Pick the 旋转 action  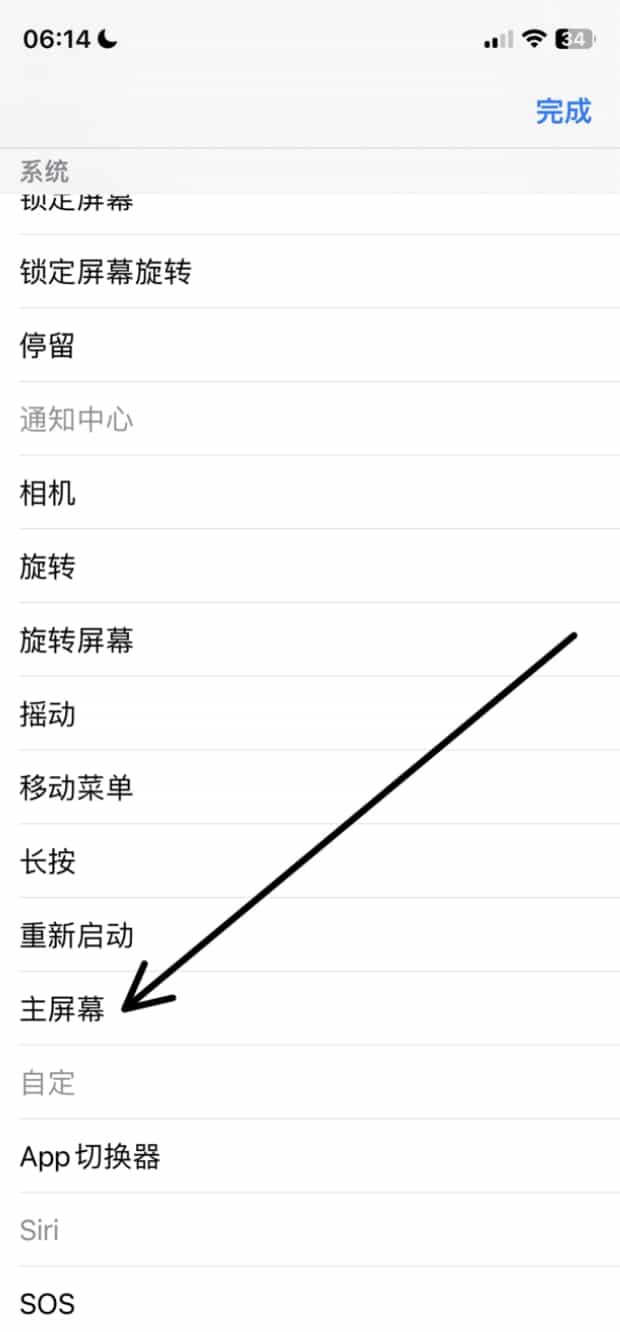pos(310,567)
